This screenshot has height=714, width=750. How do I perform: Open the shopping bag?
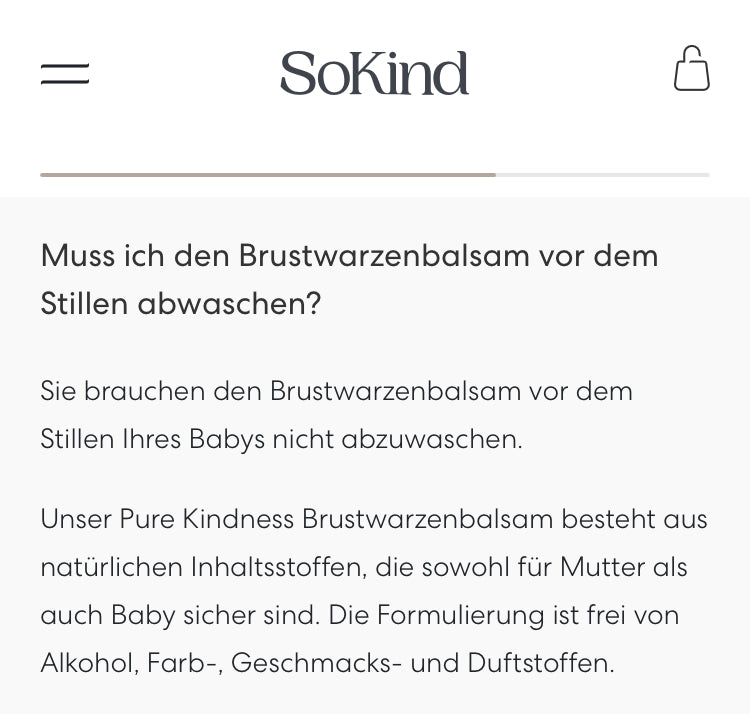click(691, 70)
